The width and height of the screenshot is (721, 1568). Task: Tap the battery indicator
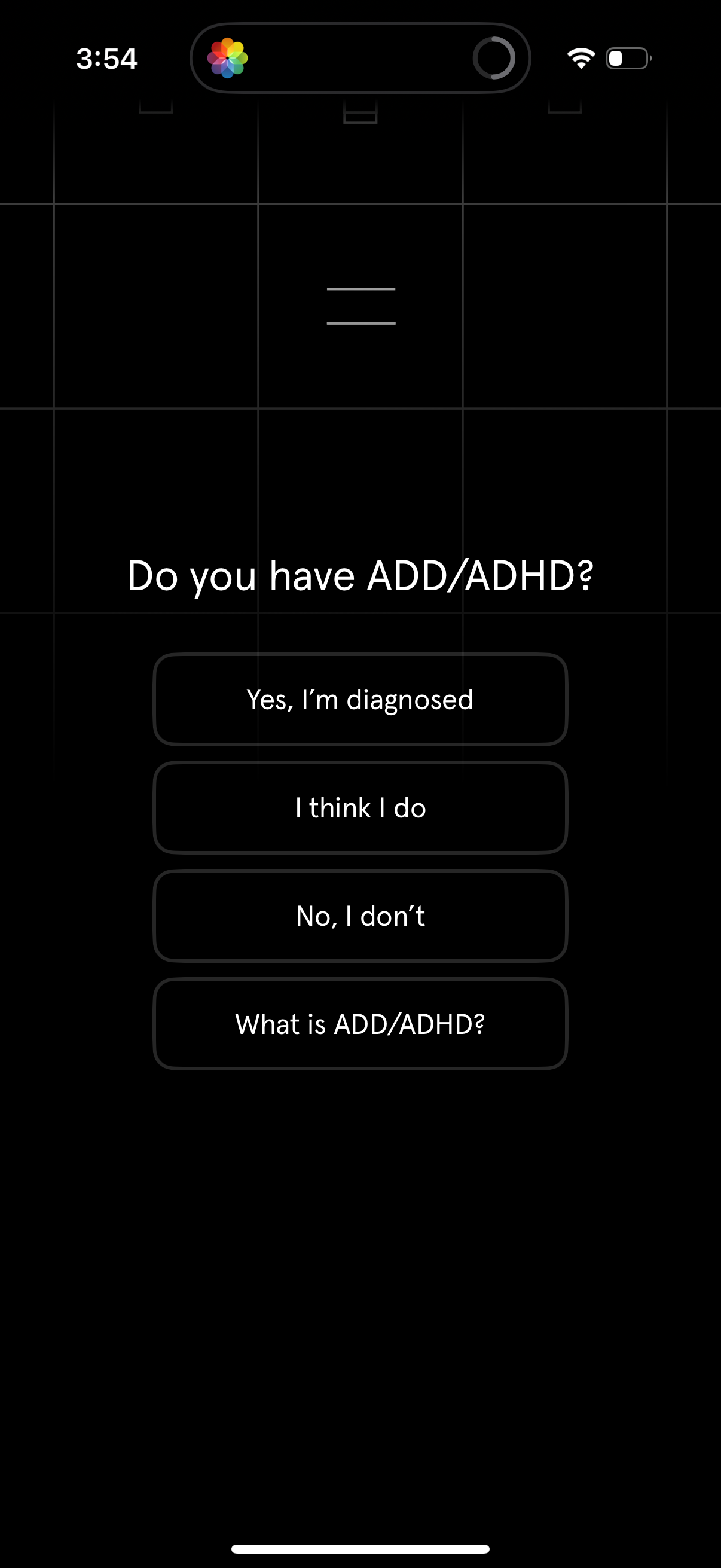[628, 58]
